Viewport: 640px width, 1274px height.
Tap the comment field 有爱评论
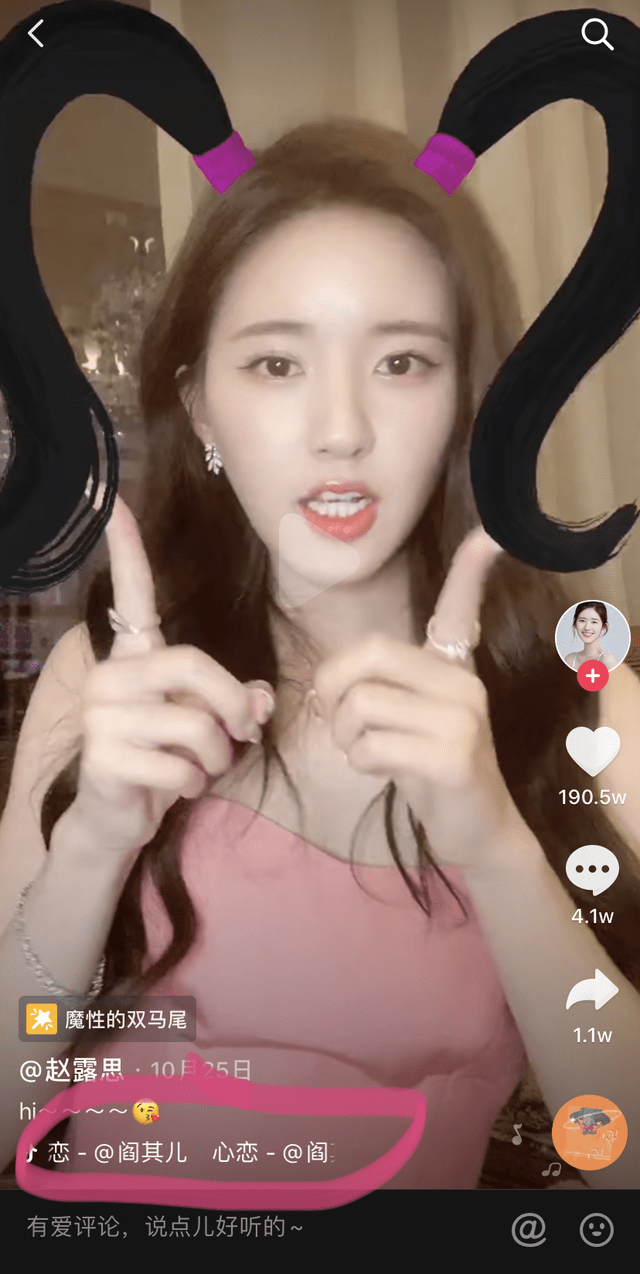[x=165, y=1227]
